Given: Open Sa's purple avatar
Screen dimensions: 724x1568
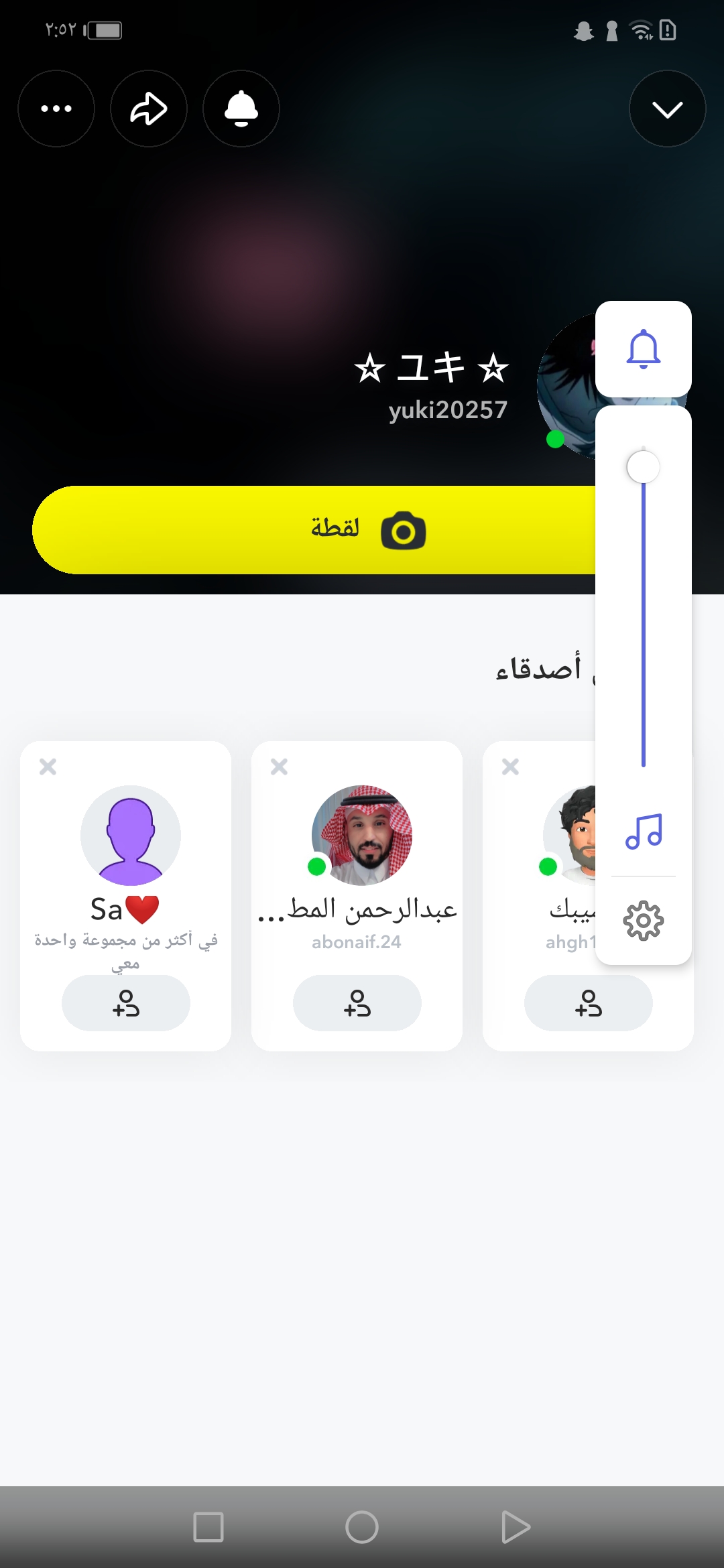Looking at the screenshot, I should 131,835.
